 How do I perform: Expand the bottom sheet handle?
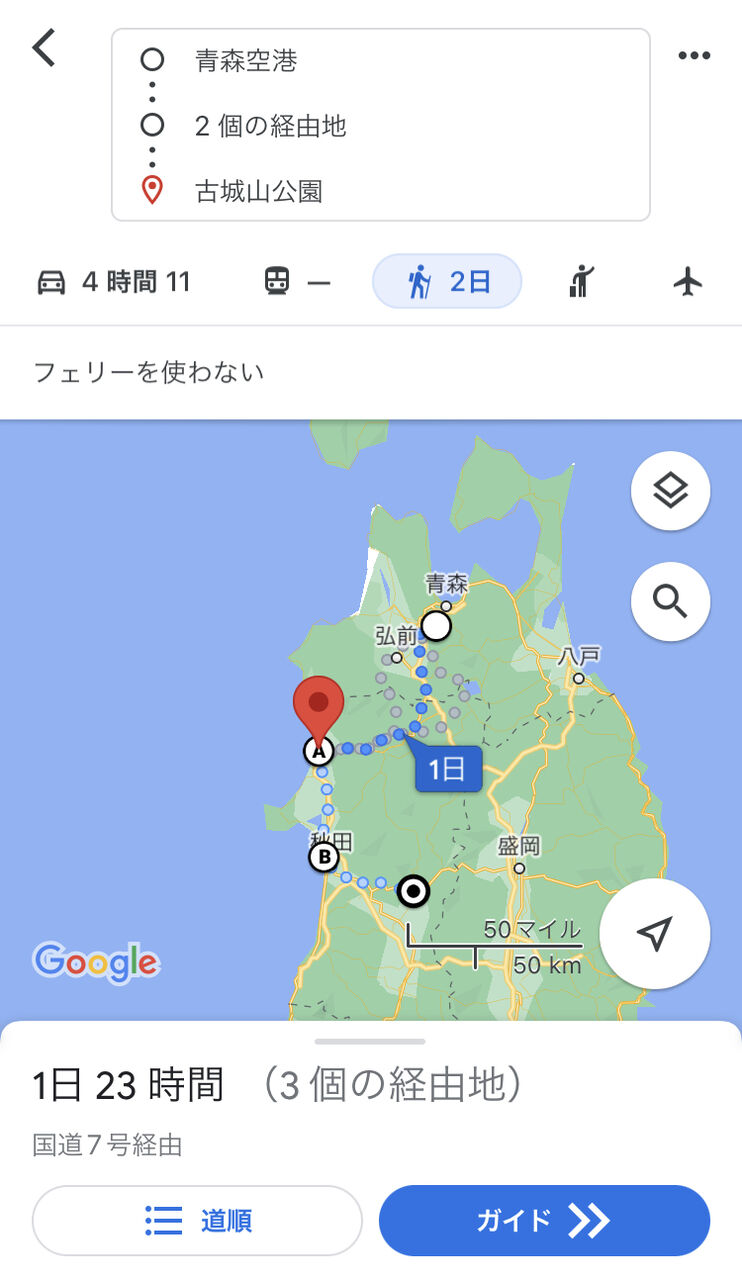pyautogui.click(x=370, y=1041)
